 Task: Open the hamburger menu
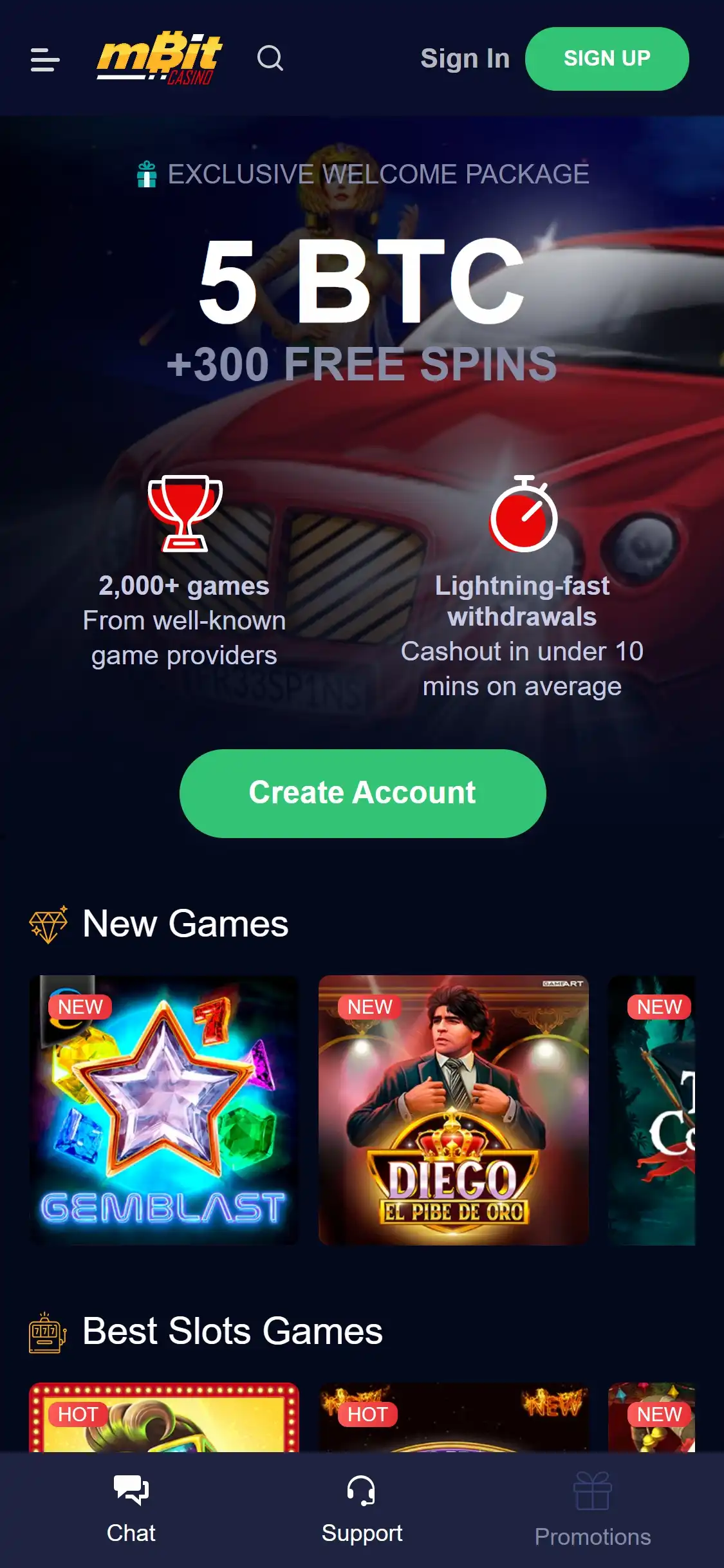click(x=45, y=59)
